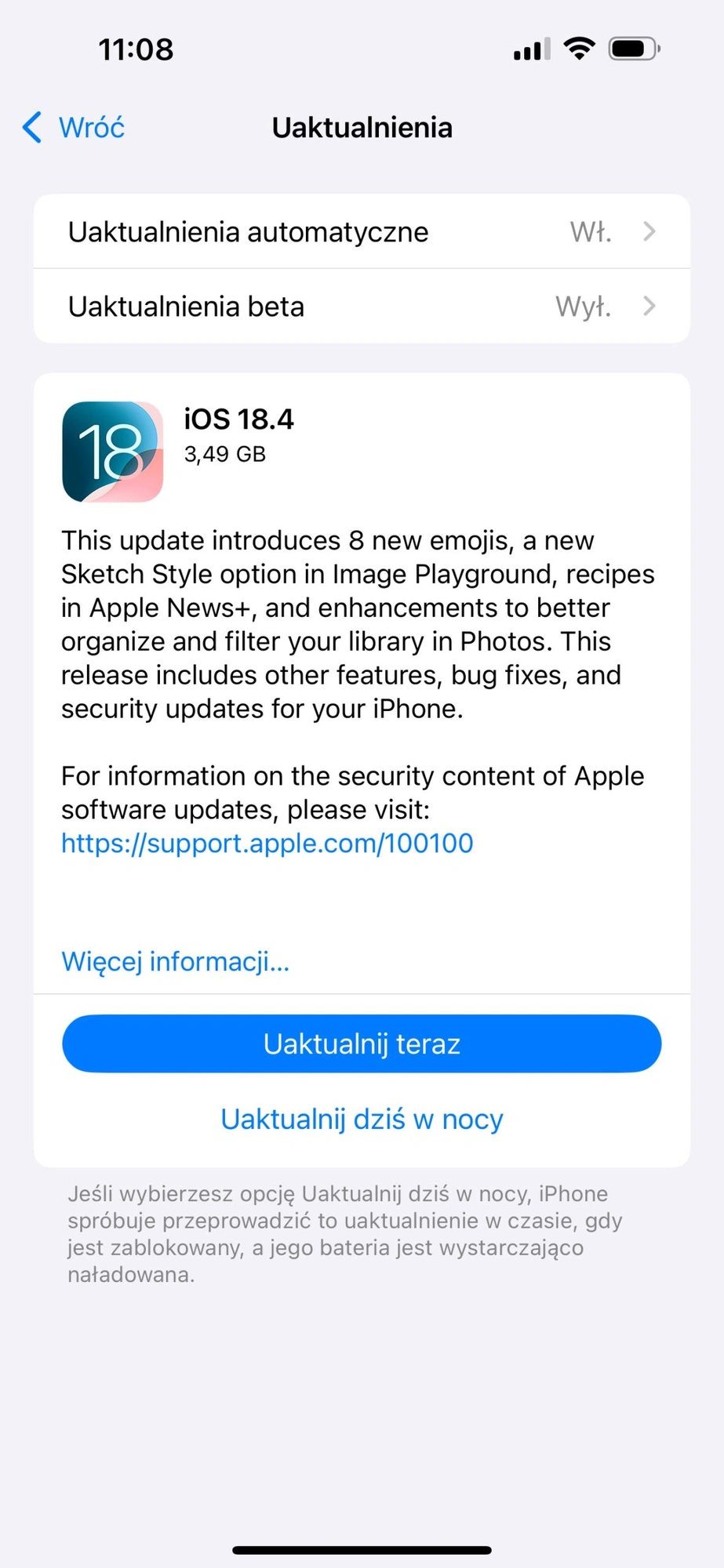724x1568 pixels.
Task: Start the update with Uaktualnij teraz
Action: coord(362,1044)
